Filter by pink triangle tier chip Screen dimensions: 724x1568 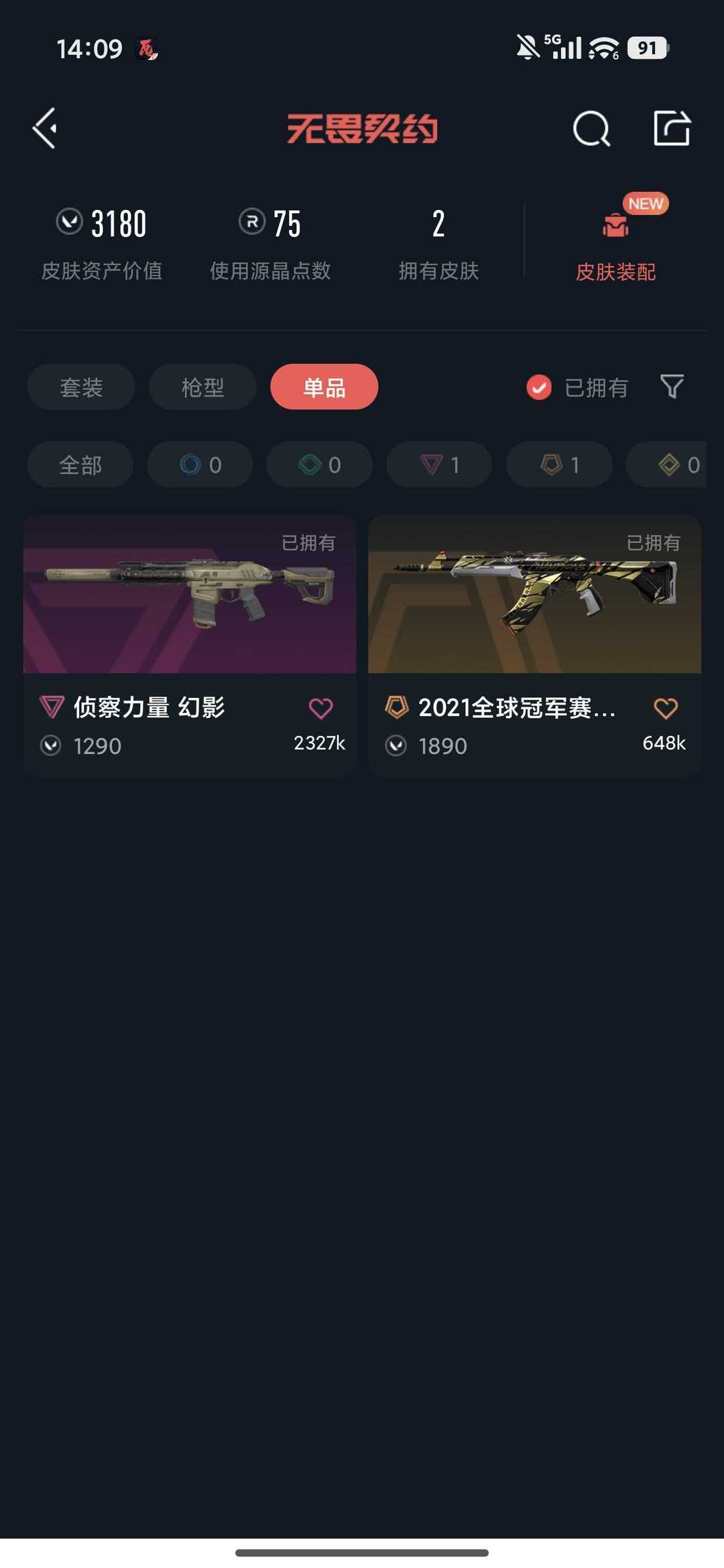439,465
